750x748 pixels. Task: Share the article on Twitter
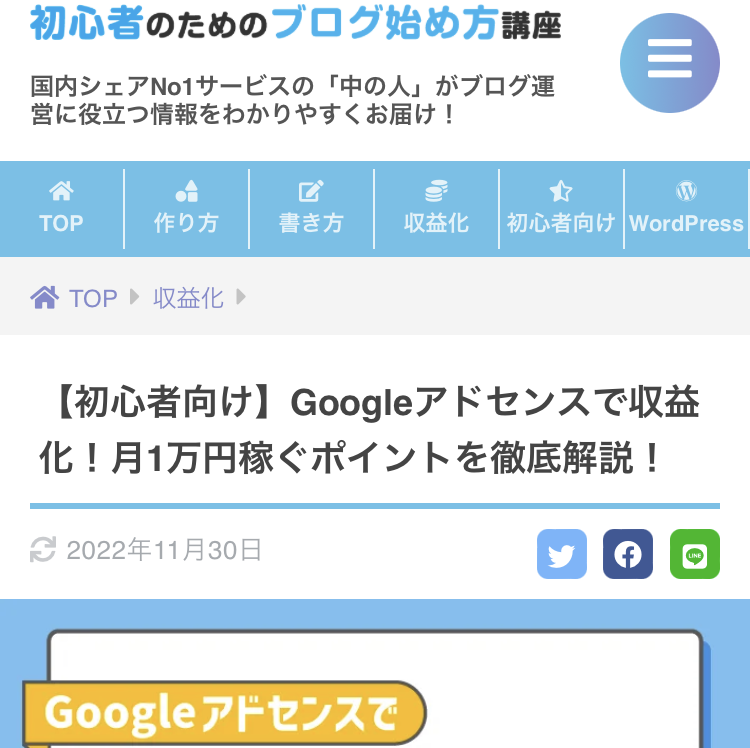click(x=562, y=554)
